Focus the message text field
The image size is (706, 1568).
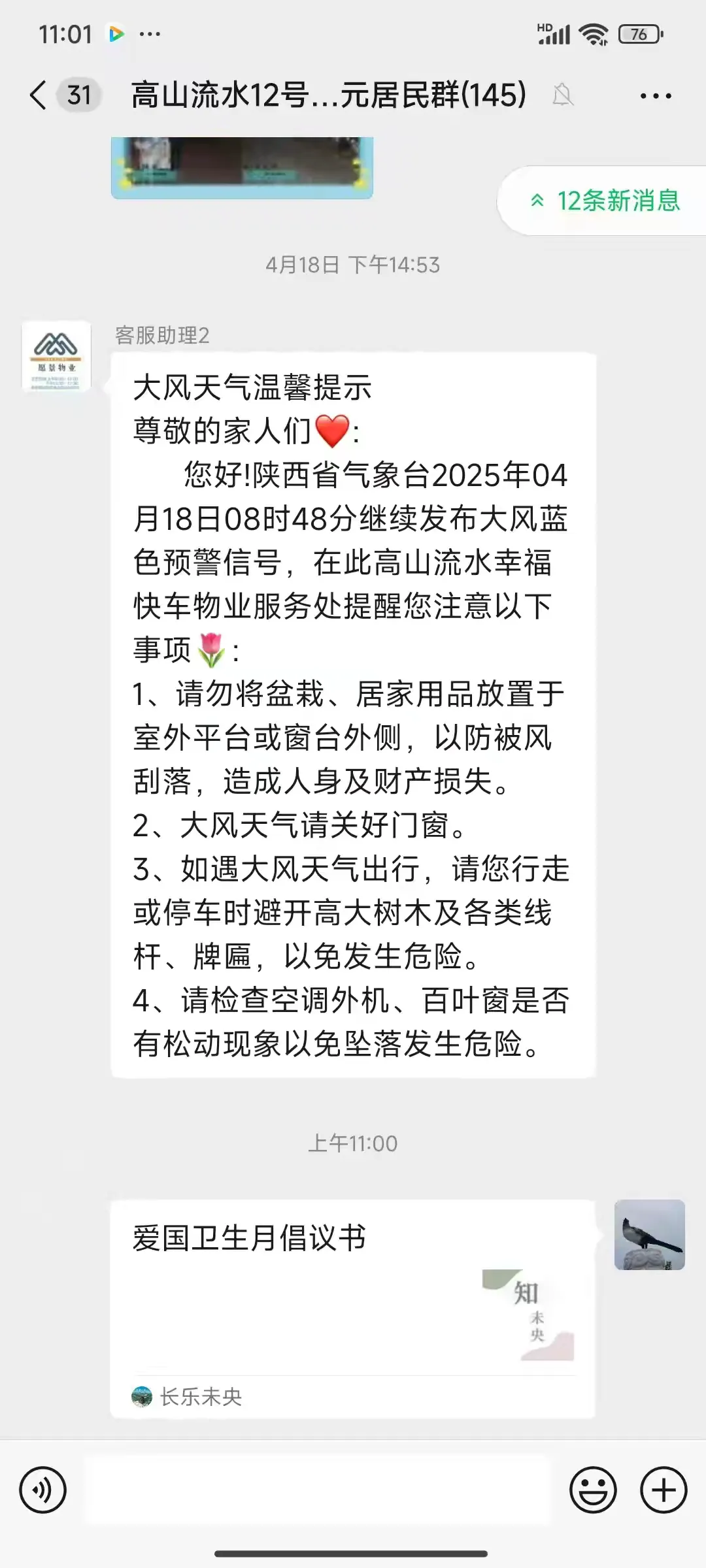[319, 1490]
